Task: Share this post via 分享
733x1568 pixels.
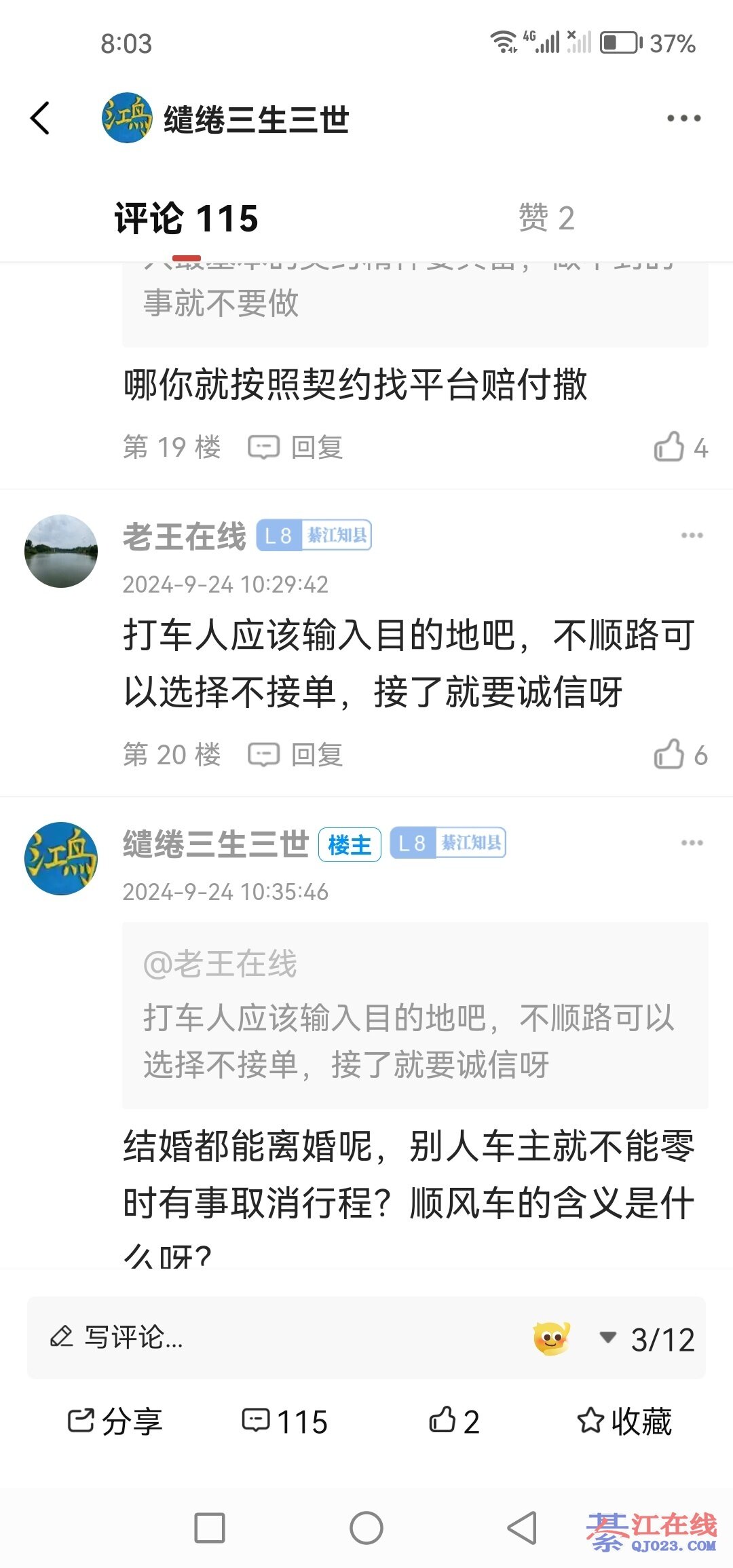Action: (115, 1421)
